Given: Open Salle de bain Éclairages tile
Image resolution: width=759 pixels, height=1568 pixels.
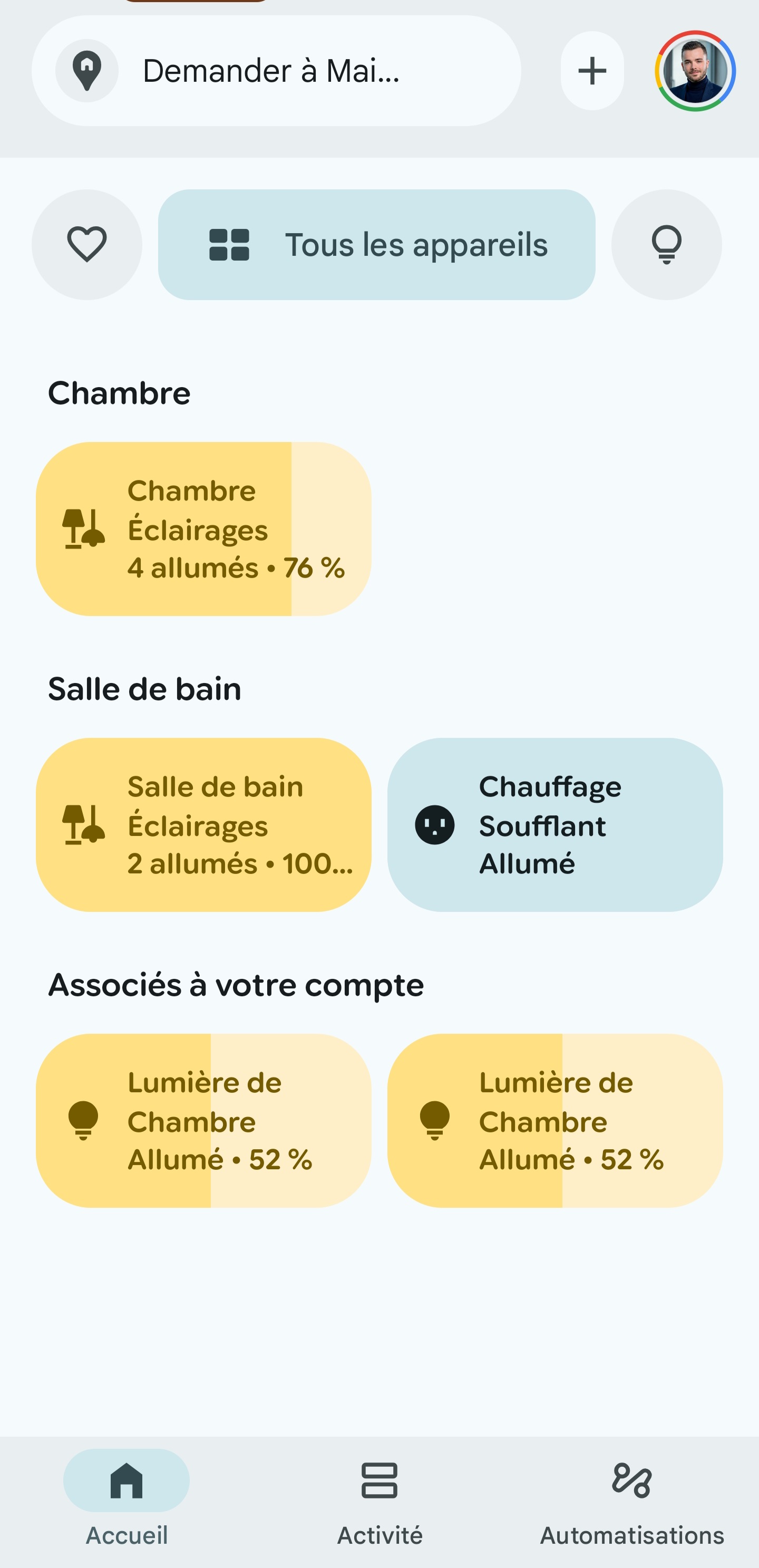Looking at the screenshot, I should tap(204, 826).
